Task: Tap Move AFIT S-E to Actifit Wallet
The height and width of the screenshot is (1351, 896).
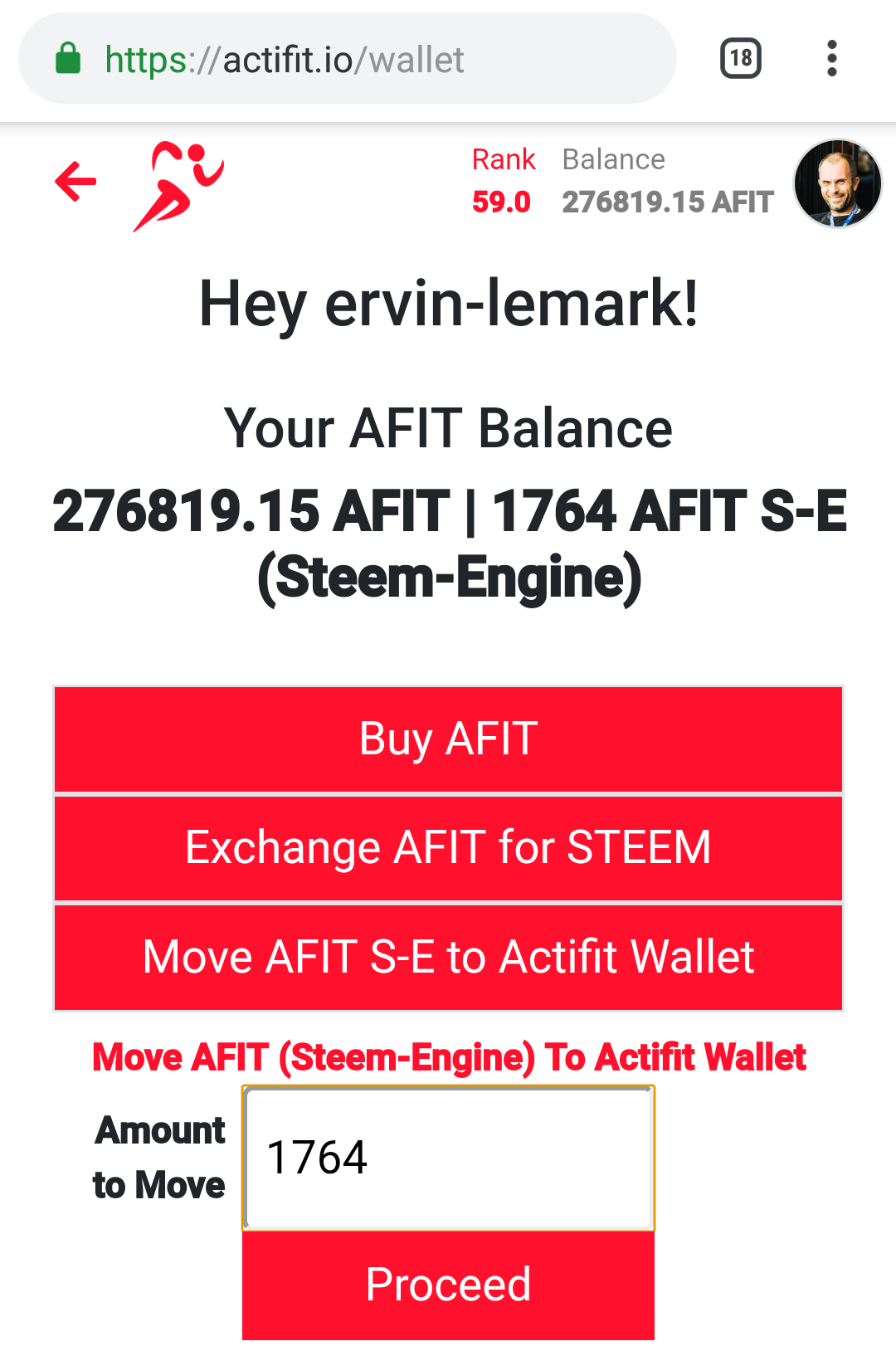Action: pyautogui.click(x=448, y=957)
